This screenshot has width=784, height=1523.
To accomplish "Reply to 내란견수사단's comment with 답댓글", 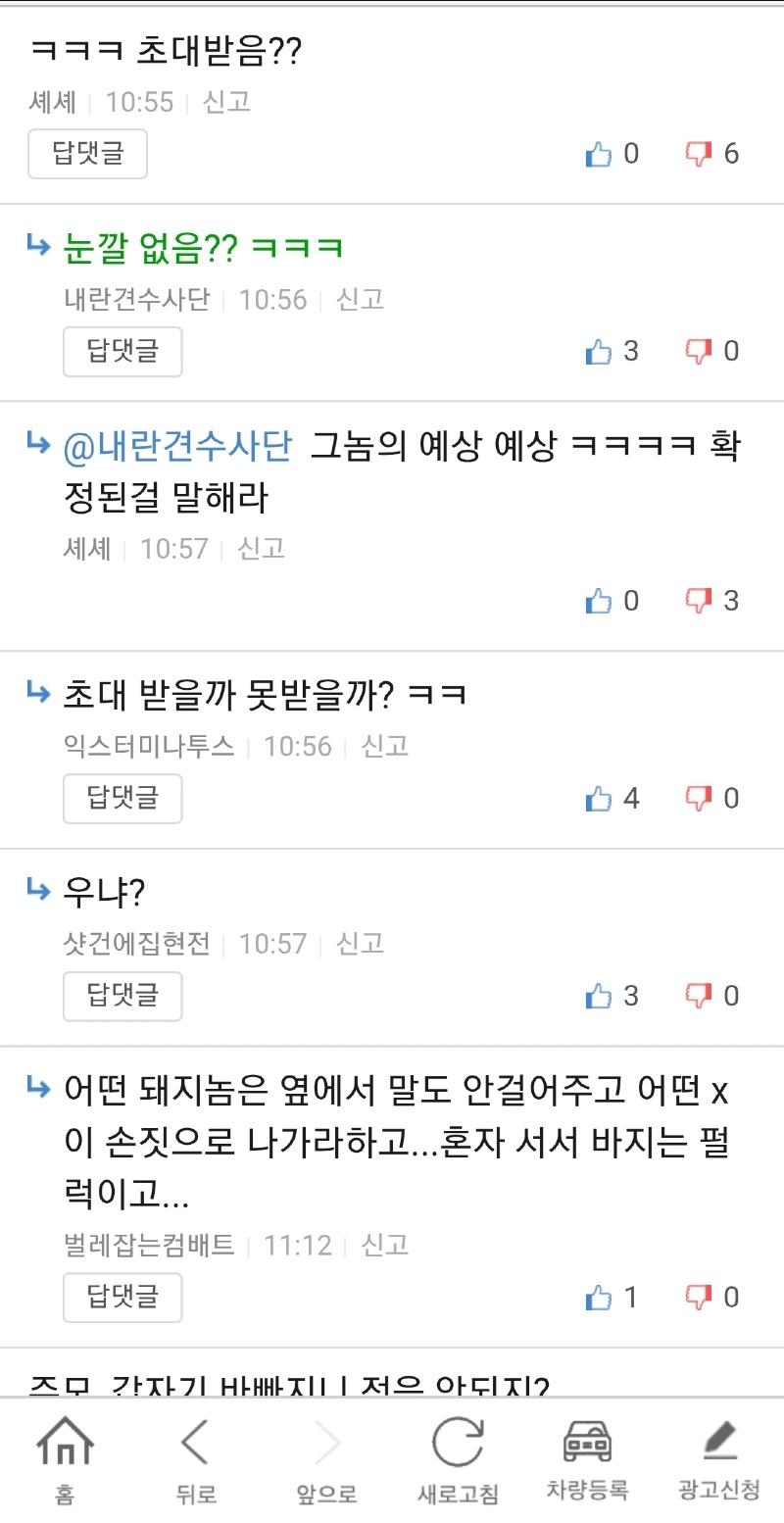I will tap(122, 352).
